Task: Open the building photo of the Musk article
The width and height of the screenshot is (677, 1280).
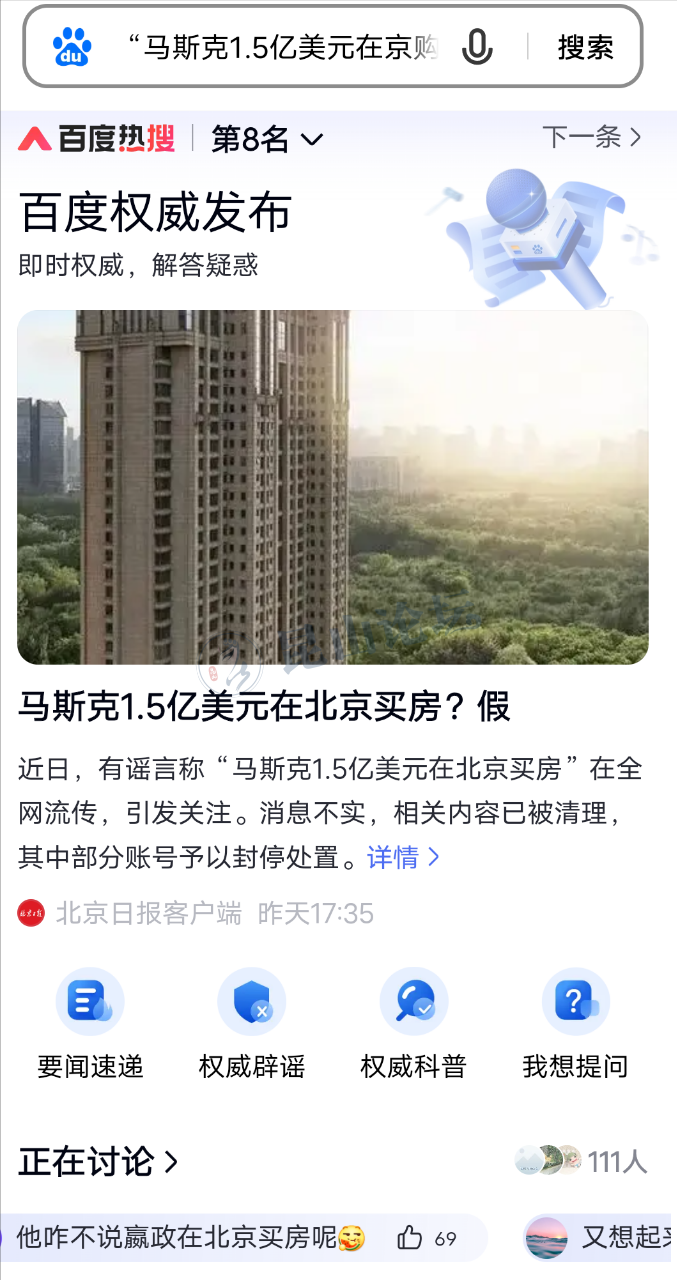Action: click(x=332, y=487)
